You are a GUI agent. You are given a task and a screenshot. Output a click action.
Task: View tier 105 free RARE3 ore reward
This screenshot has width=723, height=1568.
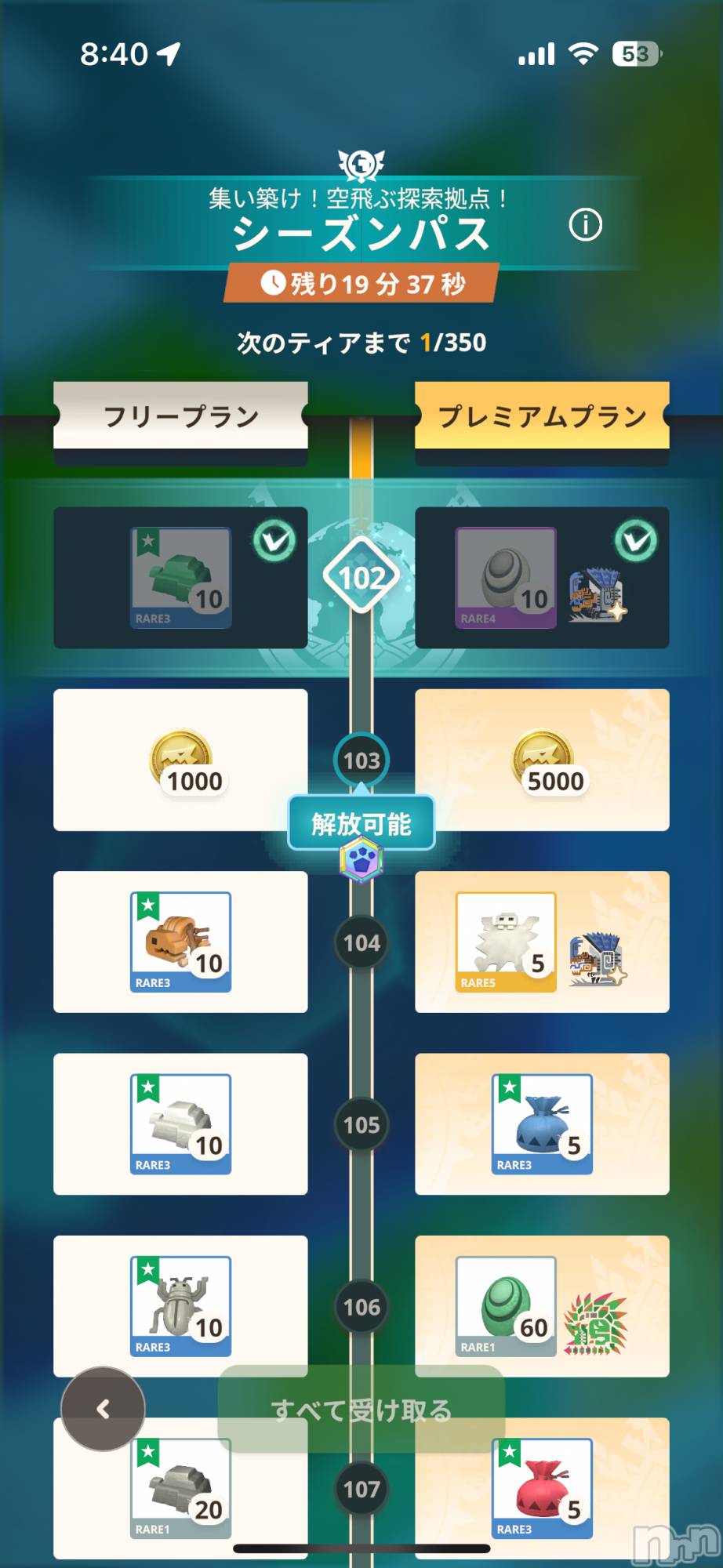click(x=180, y=1123)
